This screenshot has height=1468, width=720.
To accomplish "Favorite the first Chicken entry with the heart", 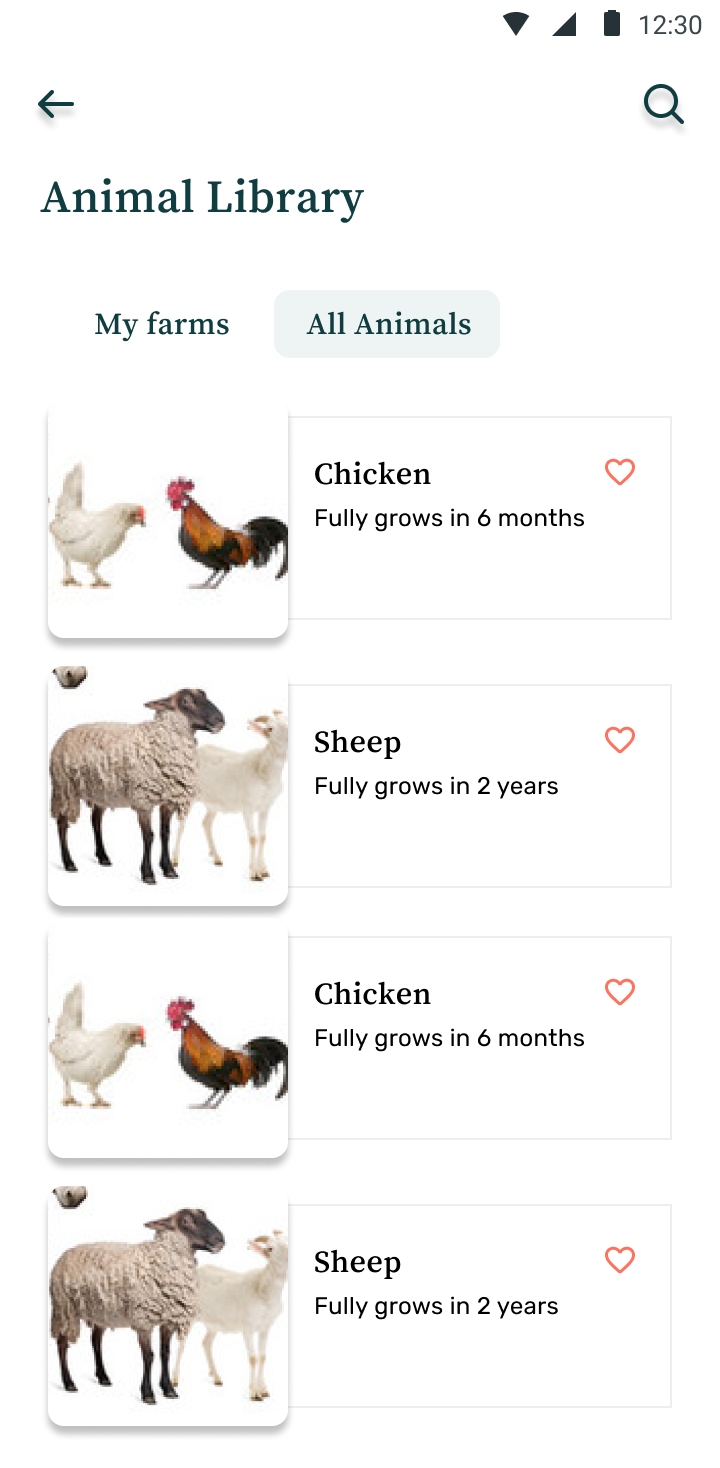I will pyautogui.click(x=620, y=472).
